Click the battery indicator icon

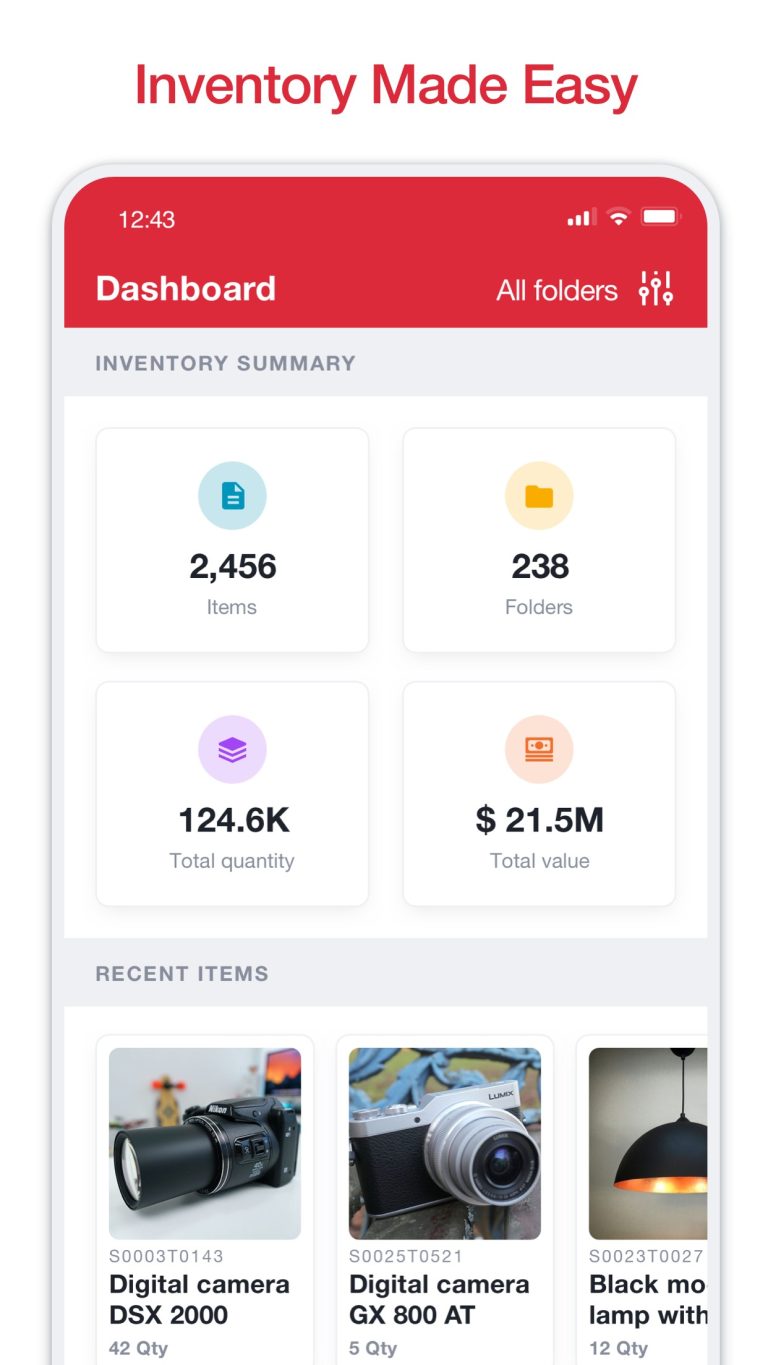(660, 216)
